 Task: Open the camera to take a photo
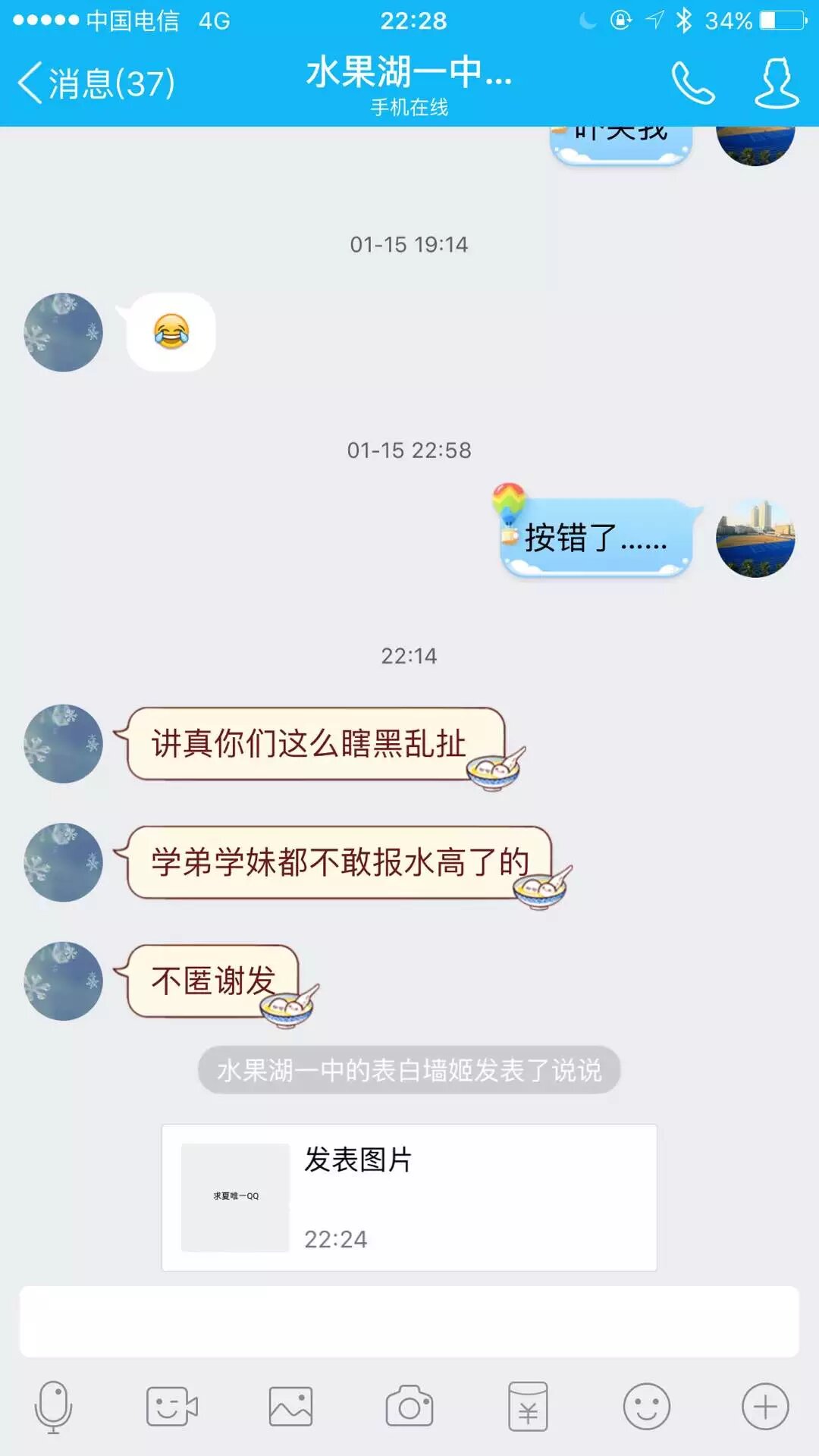[409, 1407]
